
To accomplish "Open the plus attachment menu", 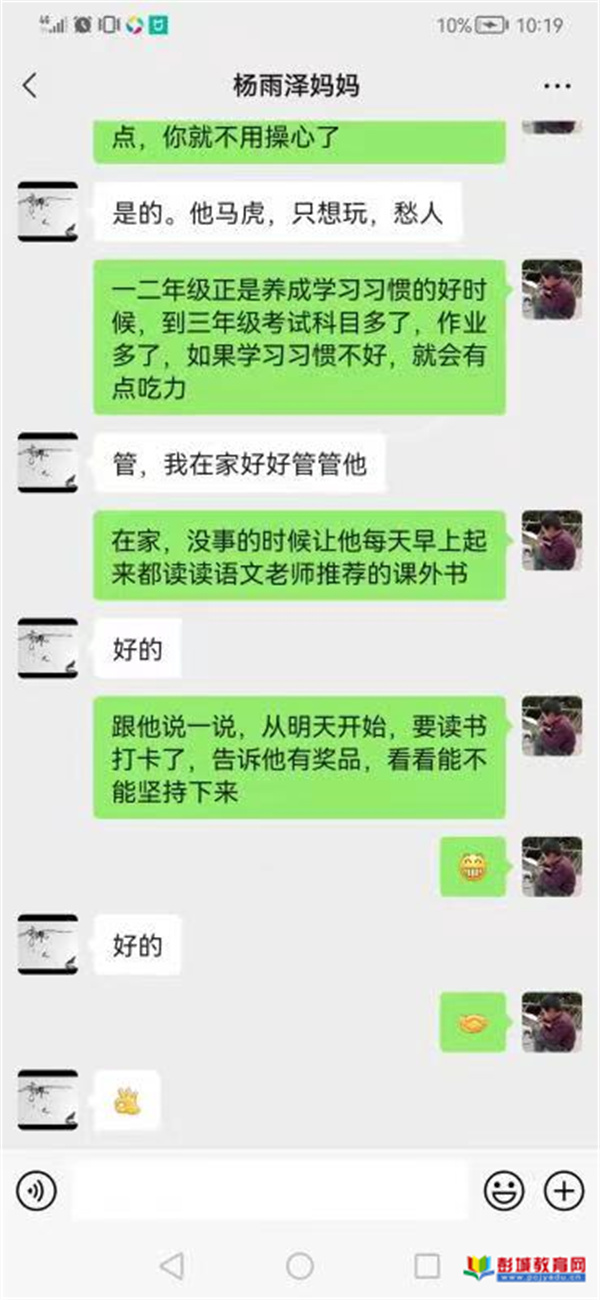I will click(563, 1190).
